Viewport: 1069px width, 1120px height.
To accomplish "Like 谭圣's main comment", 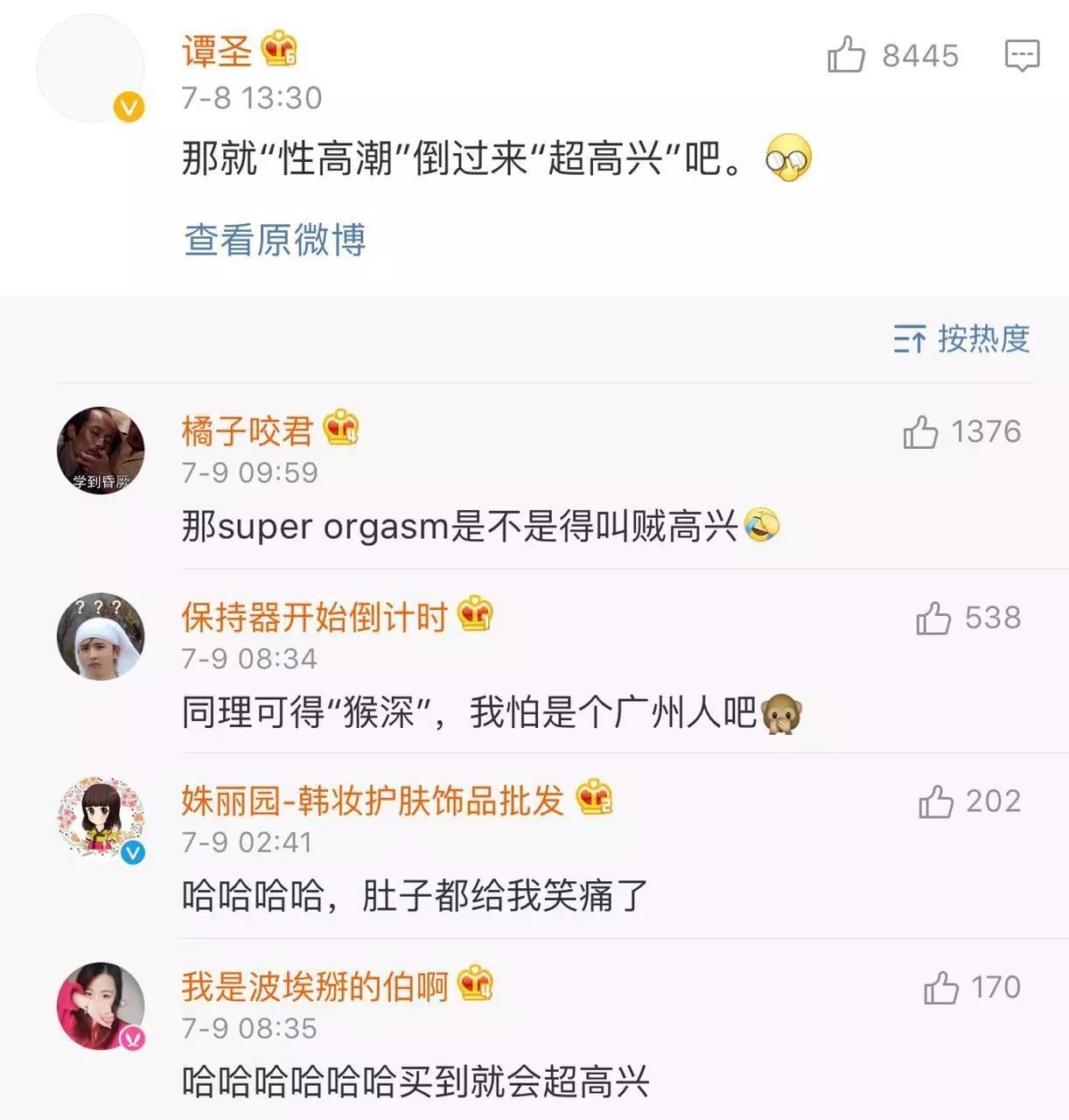I will pyautogui.click(x=846, y=55).
